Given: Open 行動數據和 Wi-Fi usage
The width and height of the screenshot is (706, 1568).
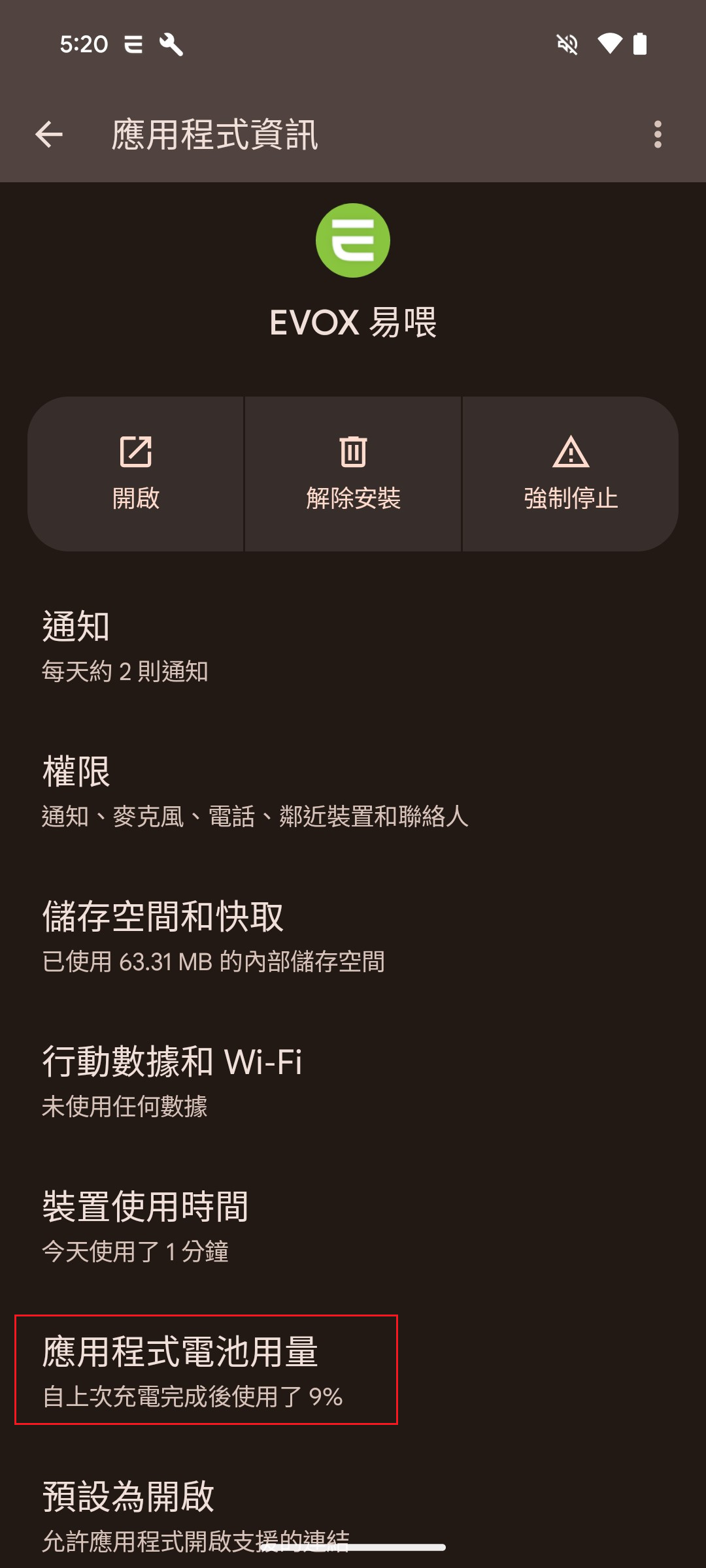Looking at the screenshot, I should point(353,1081).
